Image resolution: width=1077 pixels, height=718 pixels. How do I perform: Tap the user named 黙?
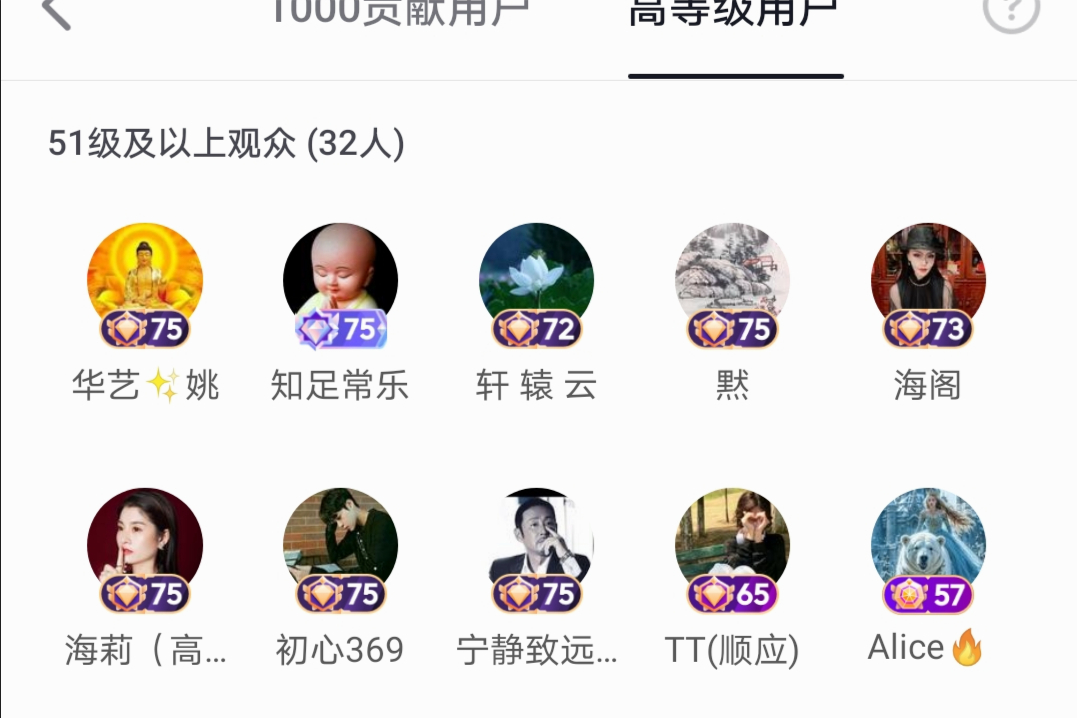coord(733,281)
